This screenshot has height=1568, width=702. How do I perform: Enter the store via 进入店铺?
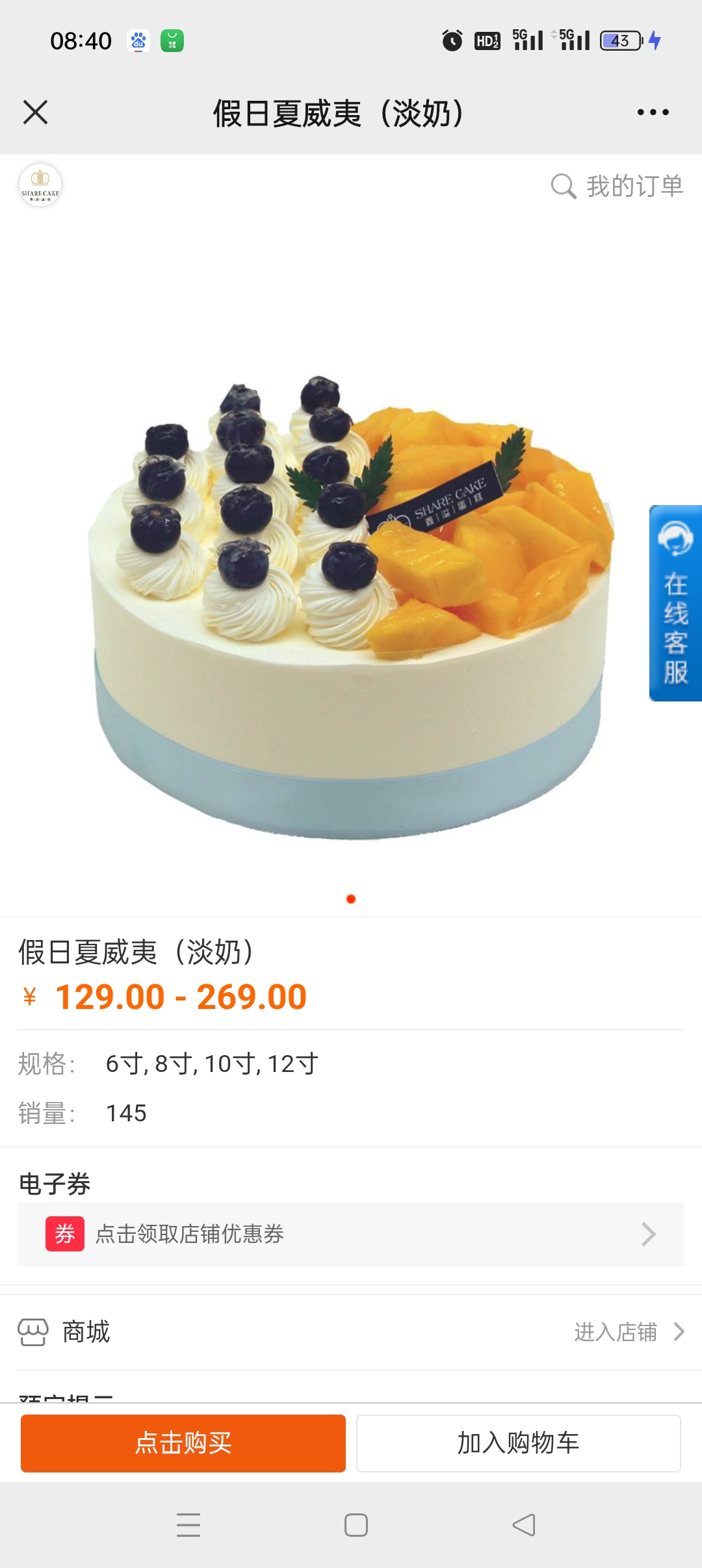point(629,1332)
